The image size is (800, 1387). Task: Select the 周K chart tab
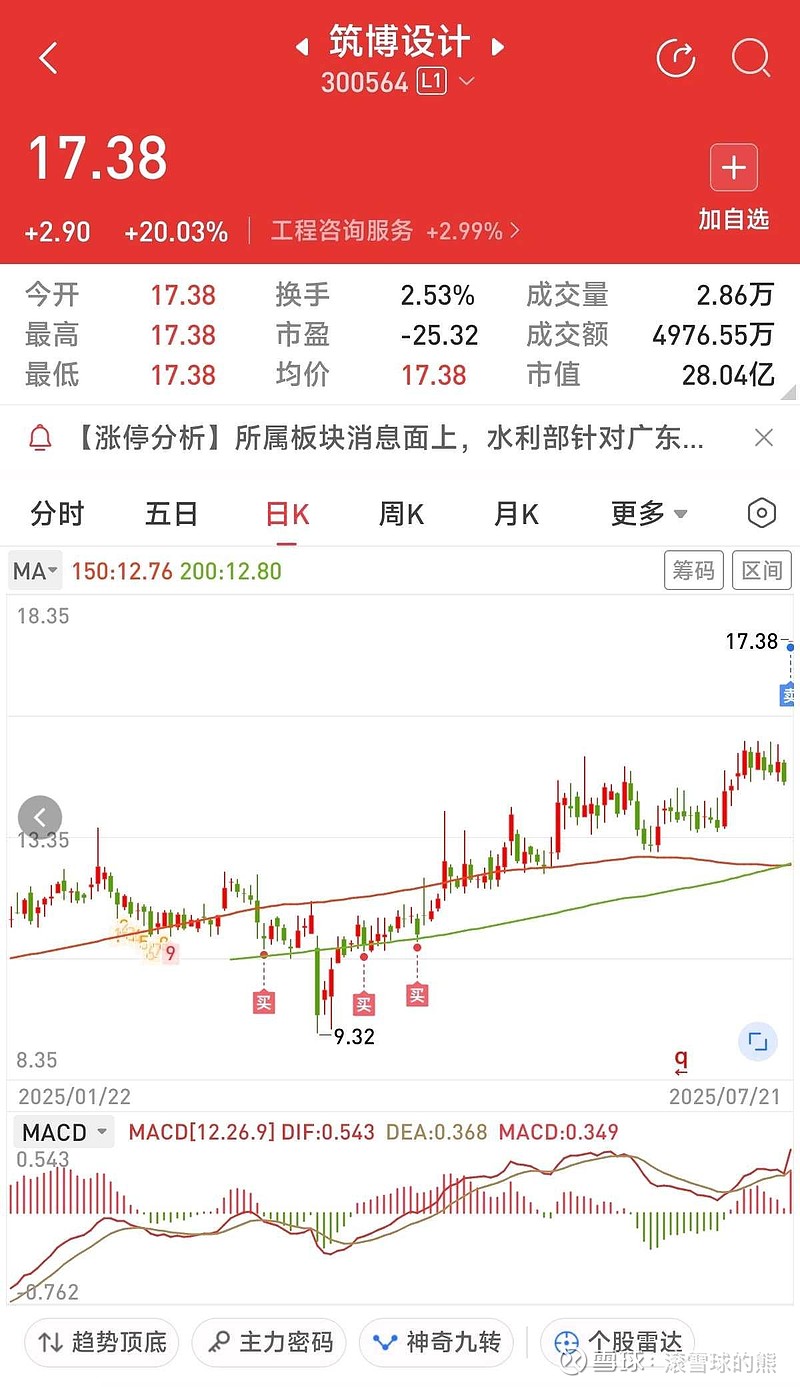[401, 515]
